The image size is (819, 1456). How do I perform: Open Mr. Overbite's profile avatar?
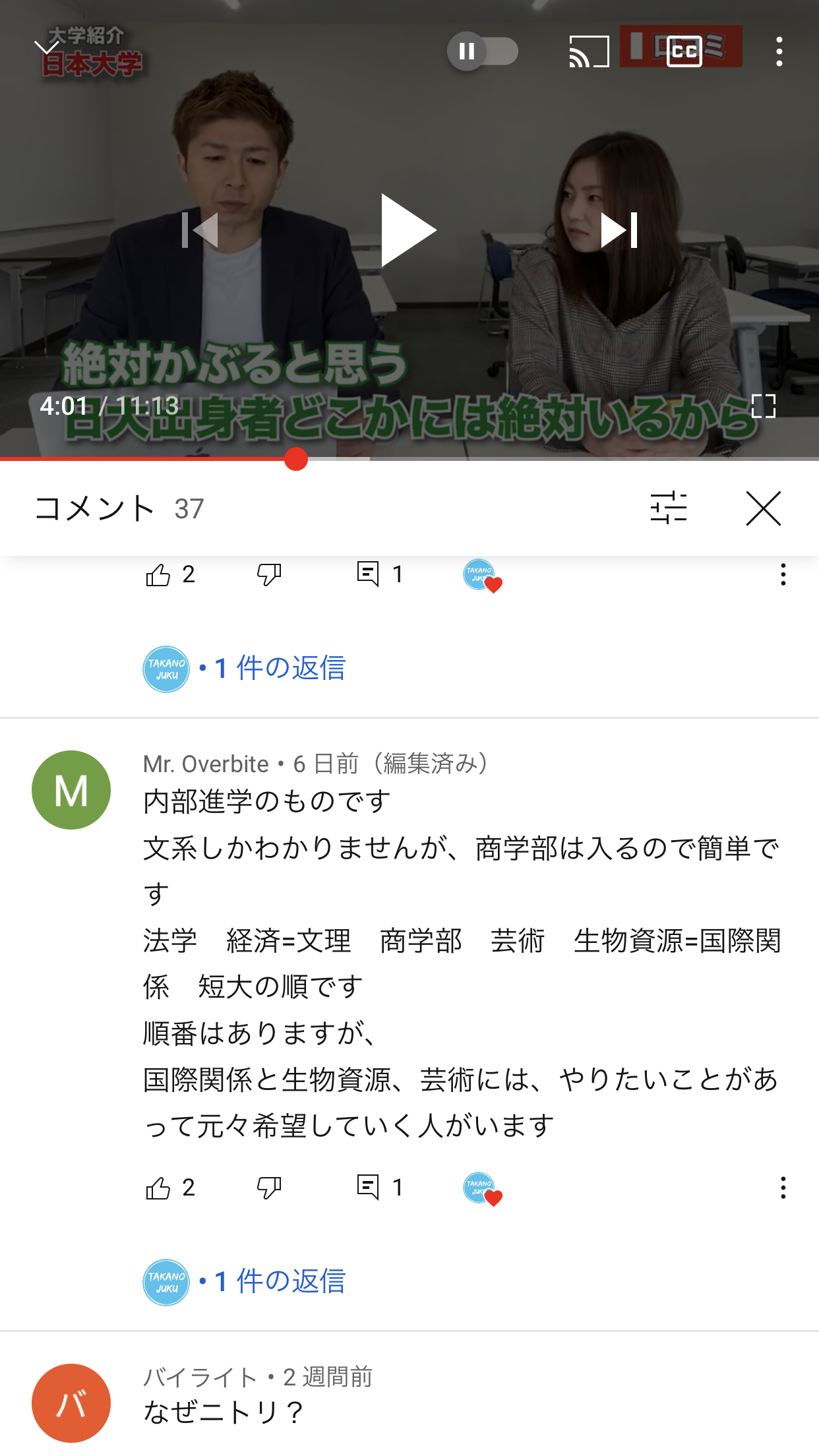pos(71,790)
